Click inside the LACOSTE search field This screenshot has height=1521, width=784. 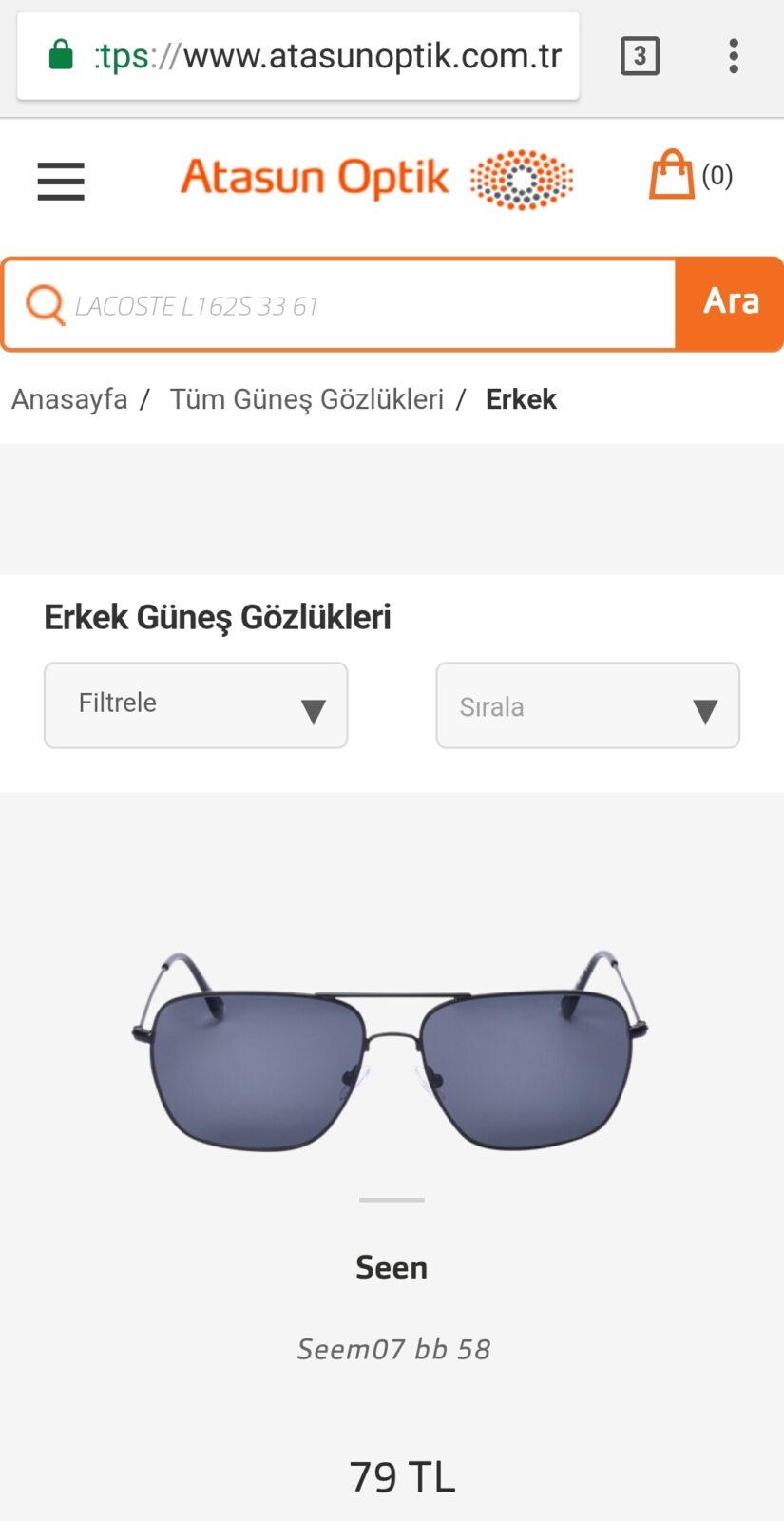point(333,304)
